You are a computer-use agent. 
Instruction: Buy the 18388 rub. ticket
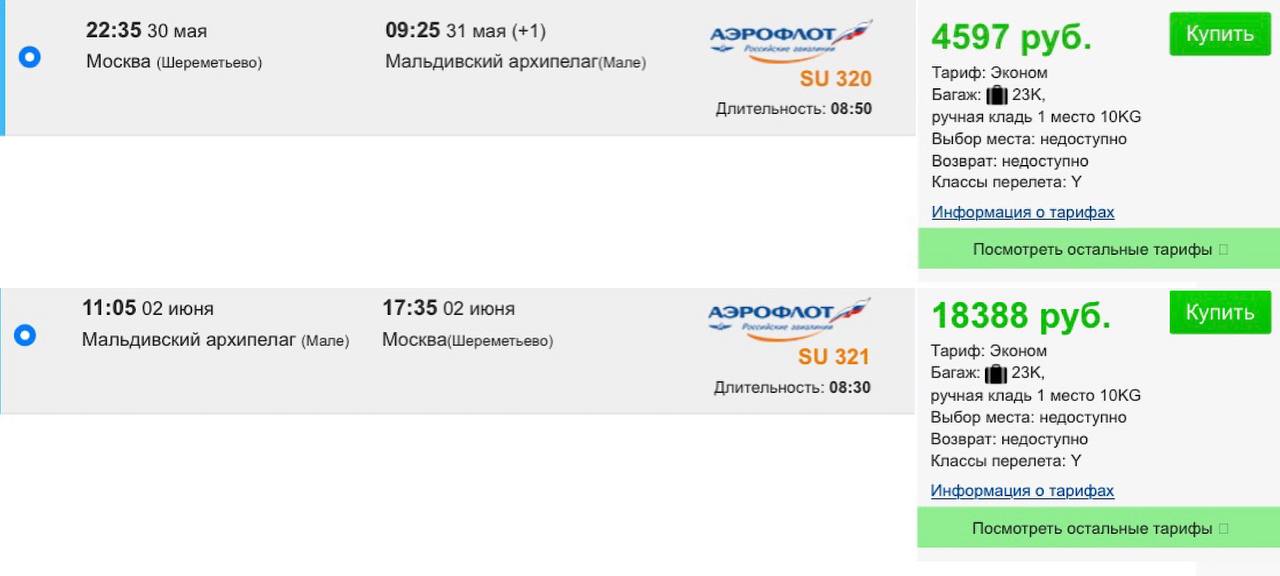(1219, 312)
